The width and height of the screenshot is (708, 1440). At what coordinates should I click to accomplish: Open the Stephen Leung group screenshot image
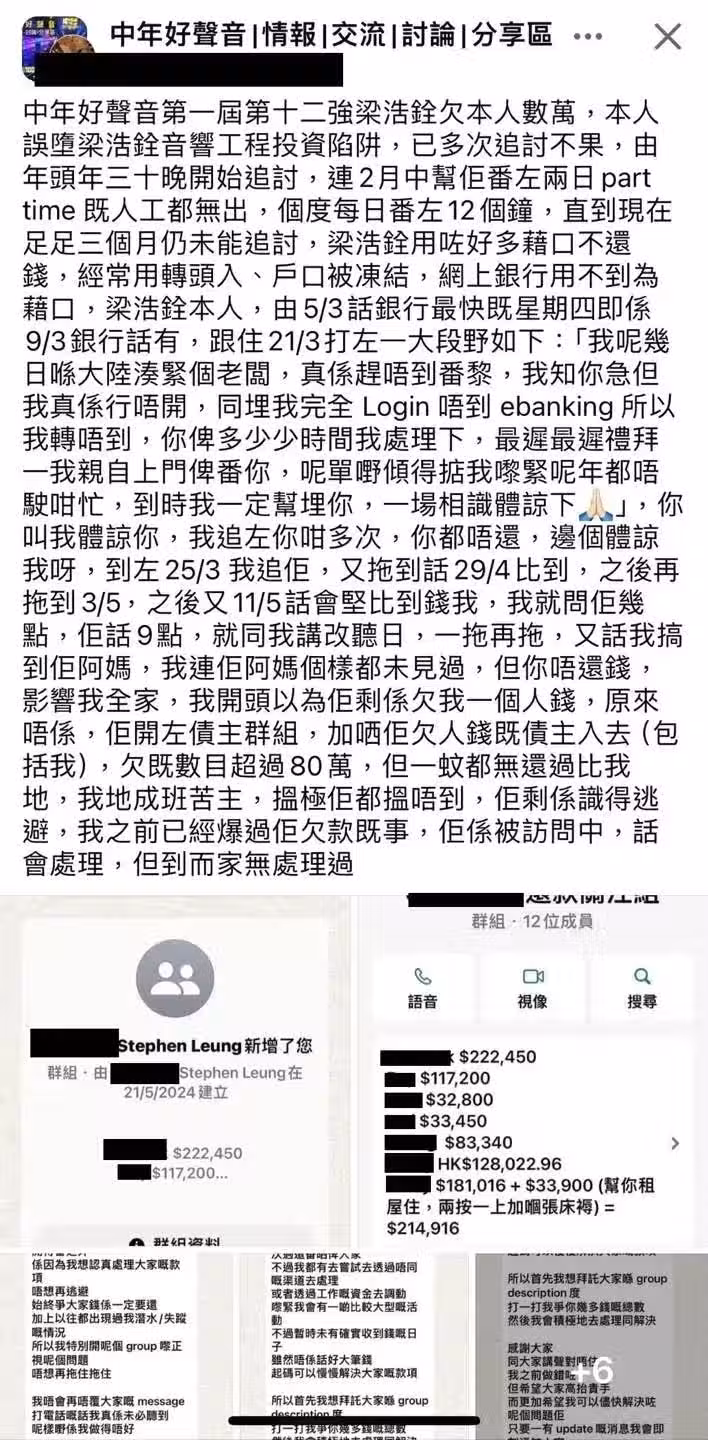pos(176,1070)
